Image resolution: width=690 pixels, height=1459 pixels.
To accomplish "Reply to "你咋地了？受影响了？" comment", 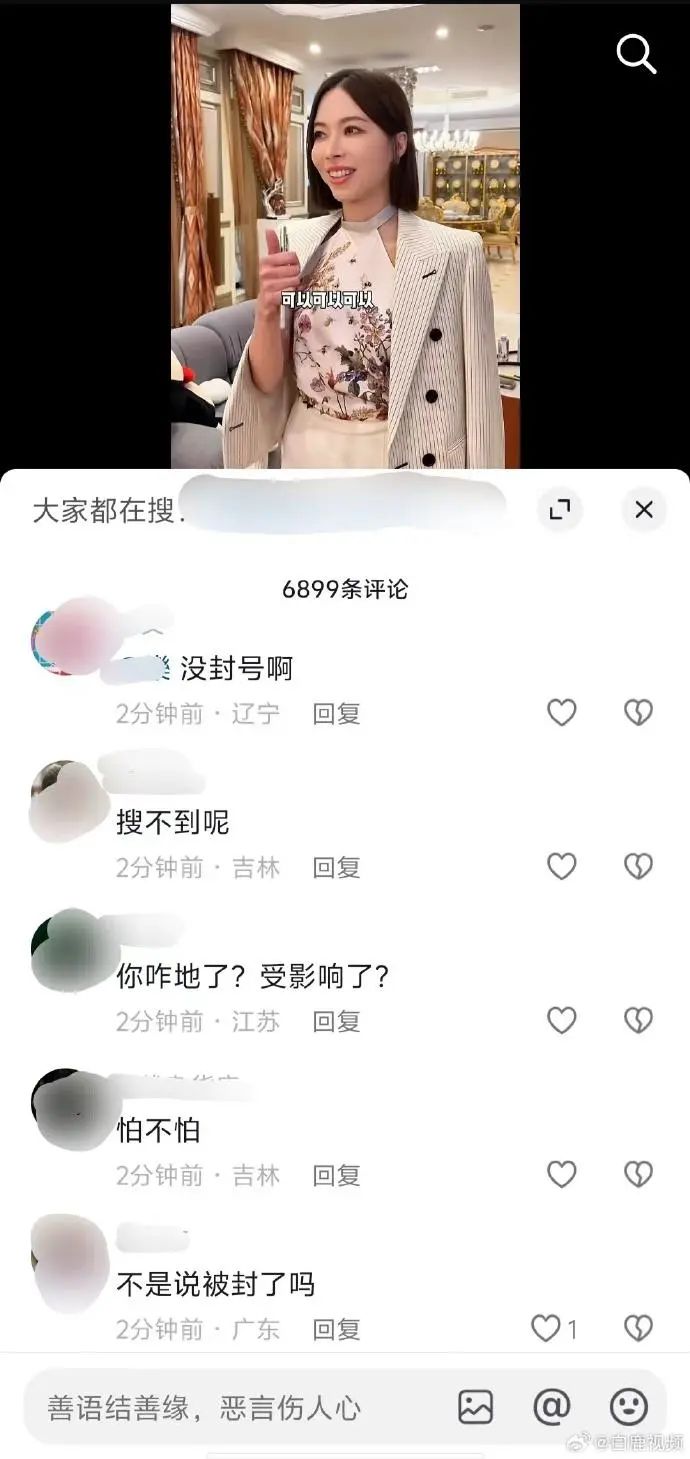I will [336, 1021].
